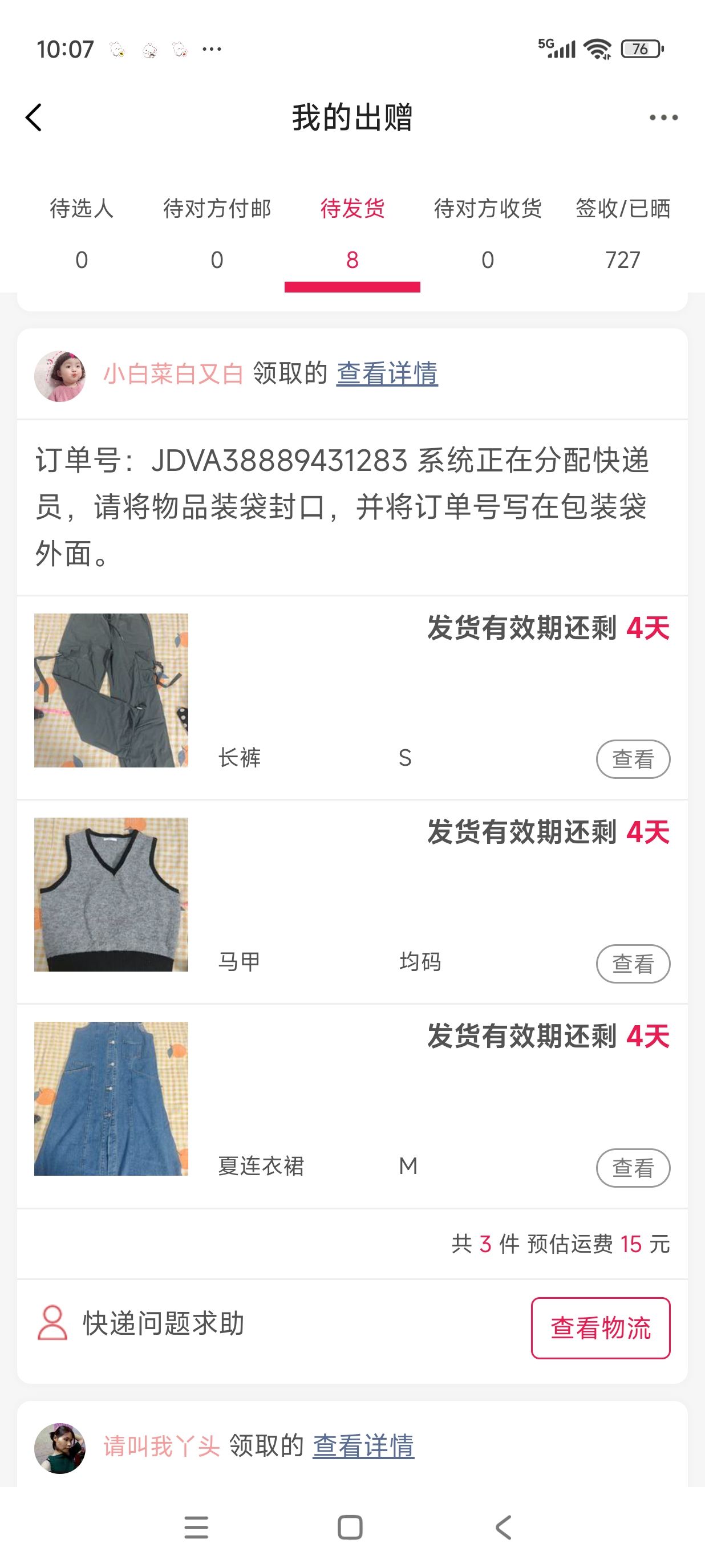
Task: Open 查看详情 for 小白菜白又白's order
Action: [387, 373]
